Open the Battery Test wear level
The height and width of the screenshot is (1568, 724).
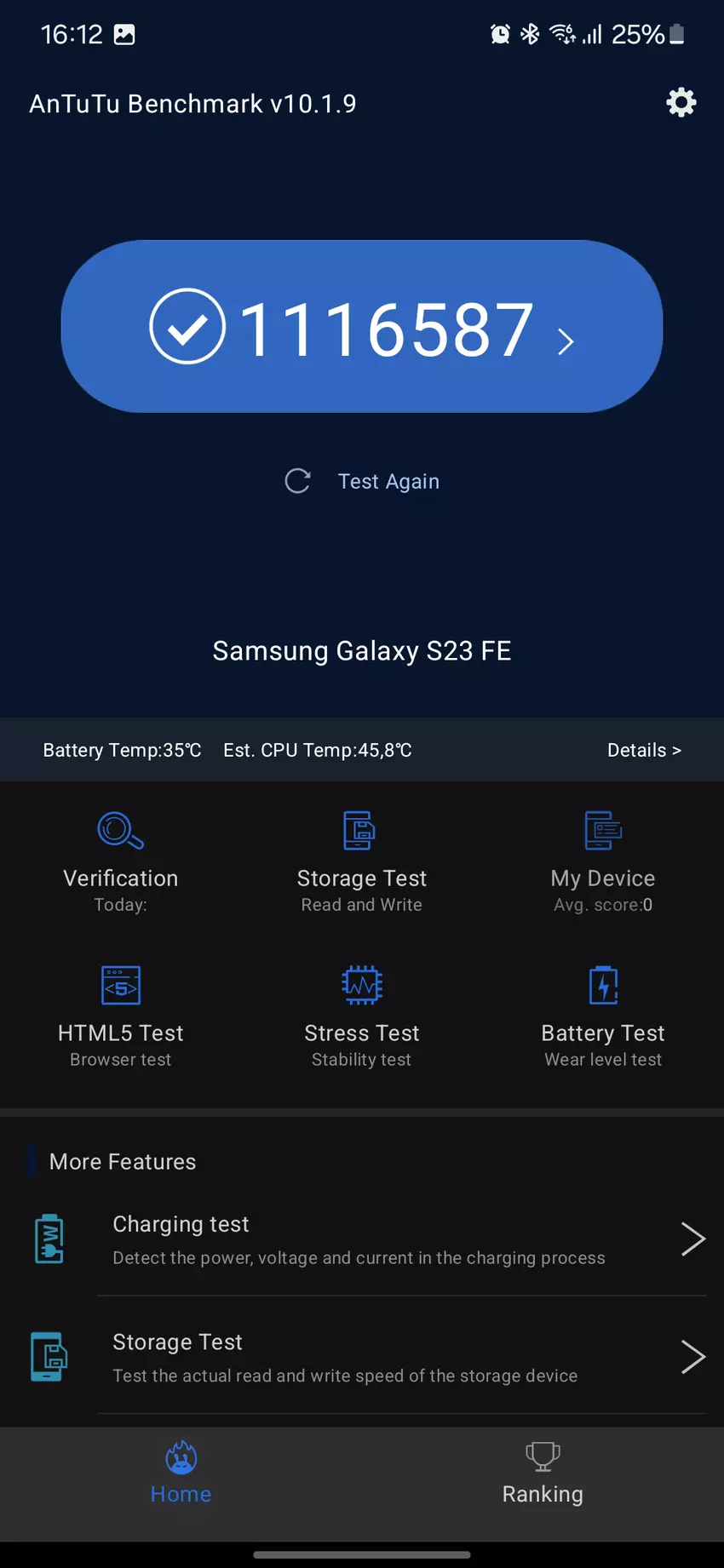603,1016
